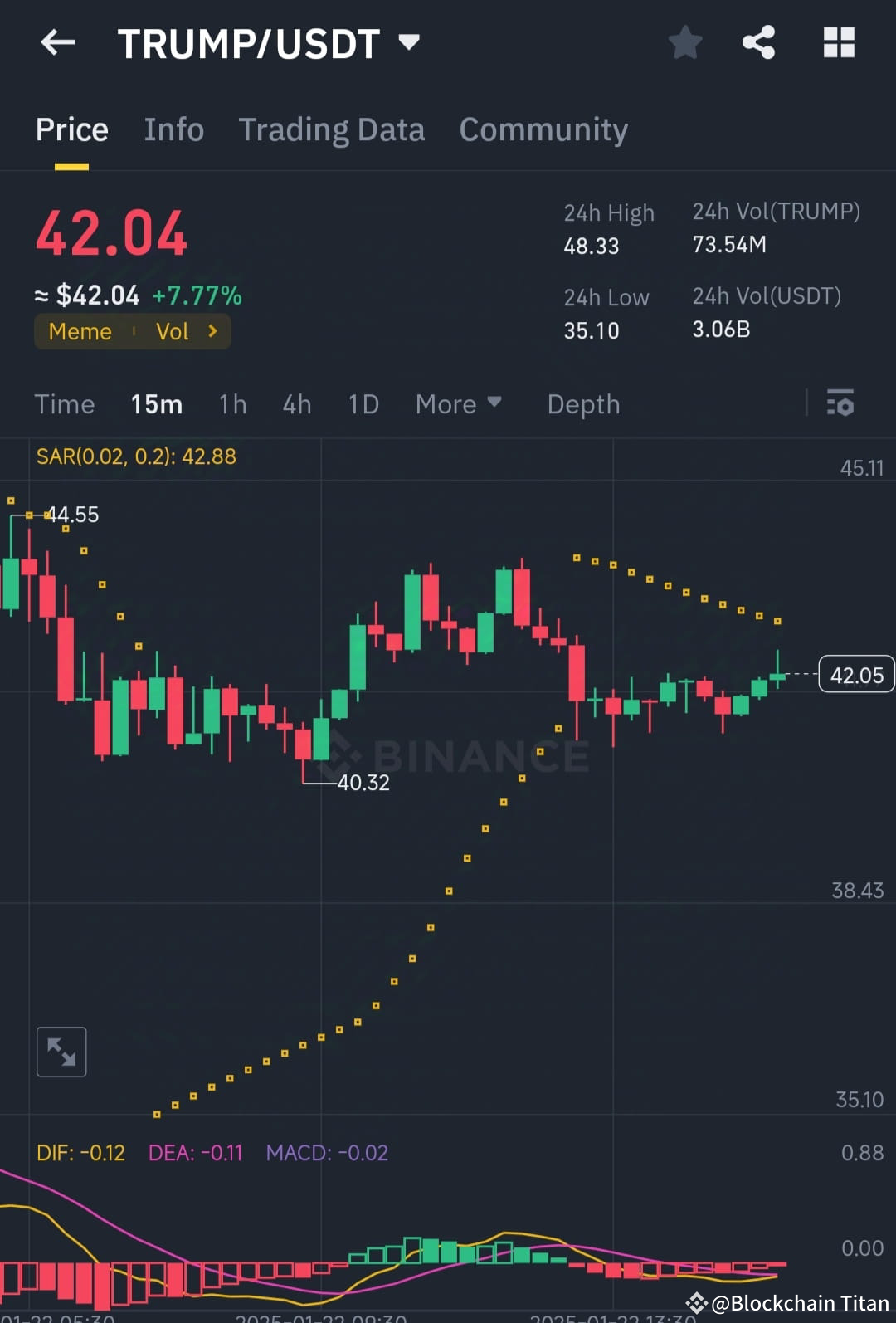896x1323 pixels.
Task: Enable the 4h chart interval
Action: tap(296, 404)
